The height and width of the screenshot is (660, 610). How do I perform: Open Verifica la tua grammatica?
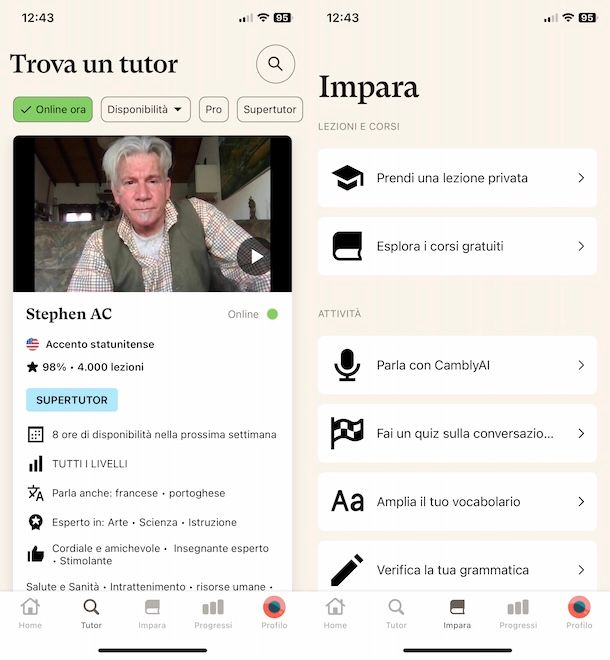coord(457,569)
